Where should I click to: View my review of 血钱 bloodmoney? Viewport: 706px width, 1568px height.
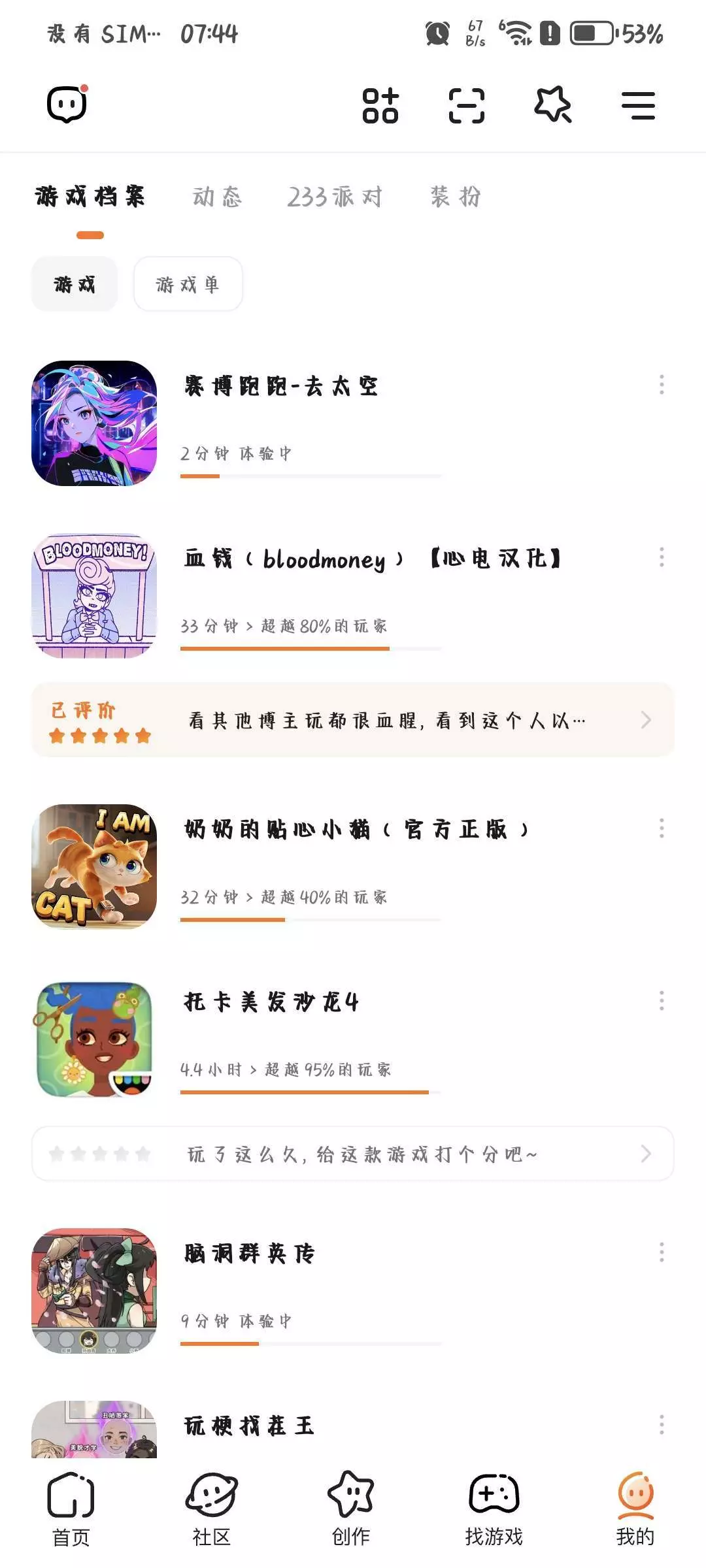[x=353, y=720]
